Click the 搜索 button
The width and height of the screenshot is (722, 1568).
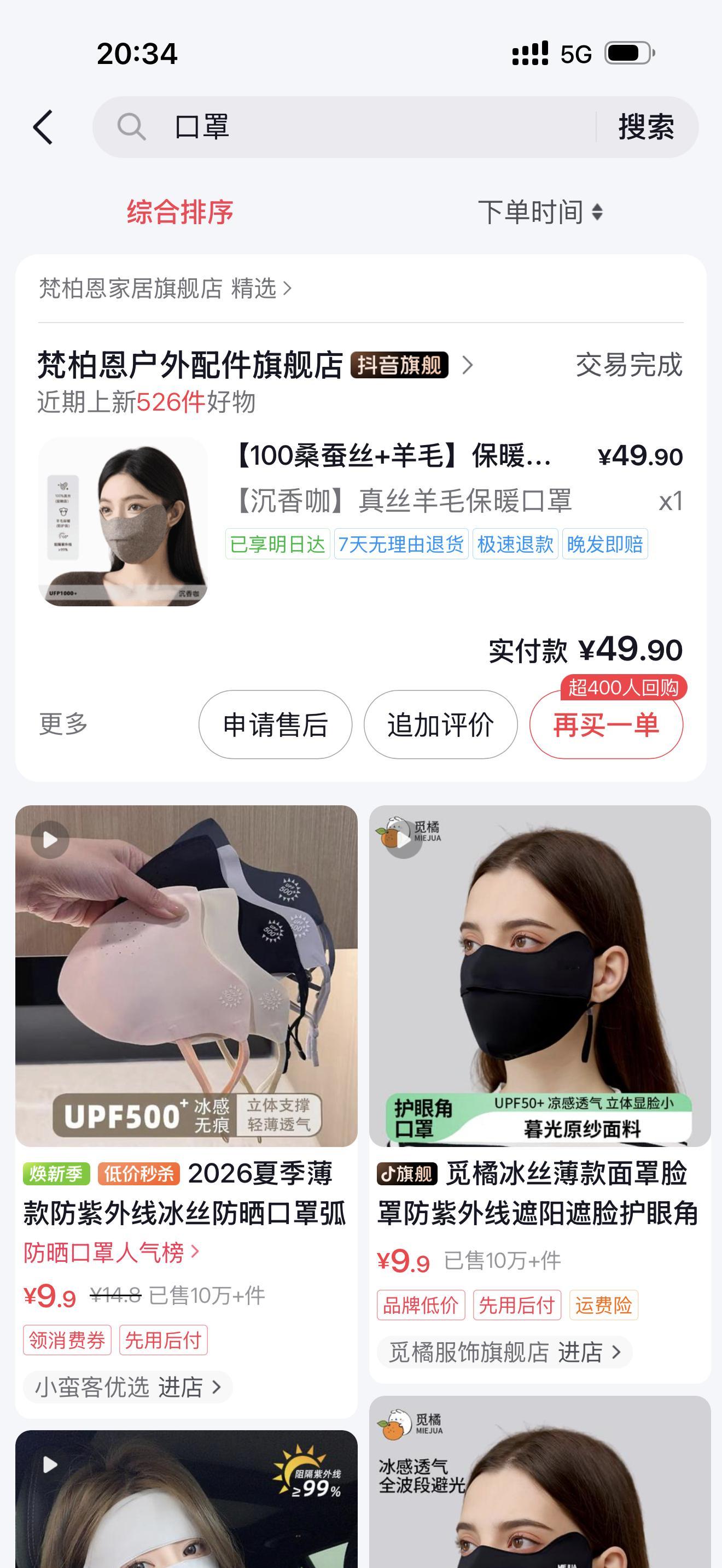pyautogui.click(x=647, y=128)
